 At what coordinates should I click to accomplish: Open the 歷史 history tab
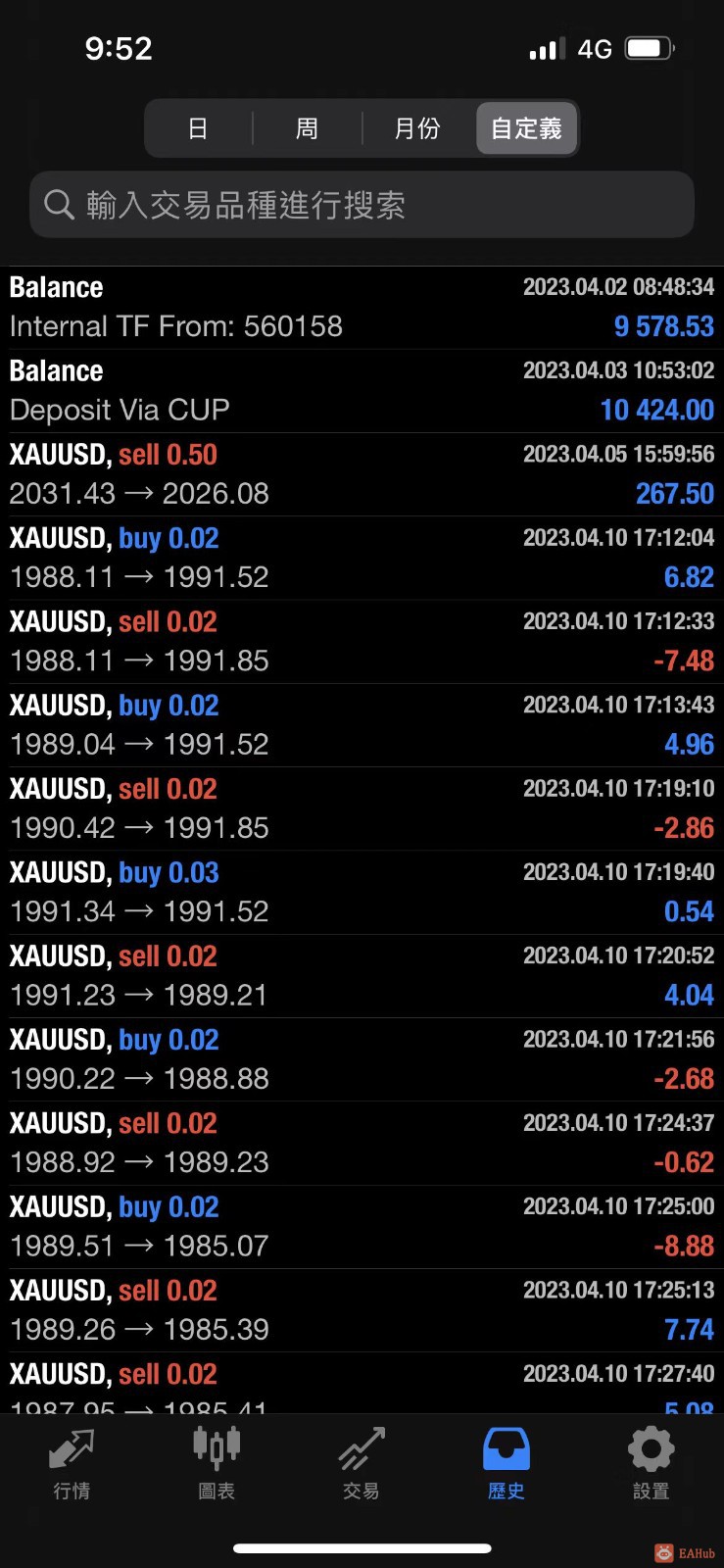point(507,1463)
